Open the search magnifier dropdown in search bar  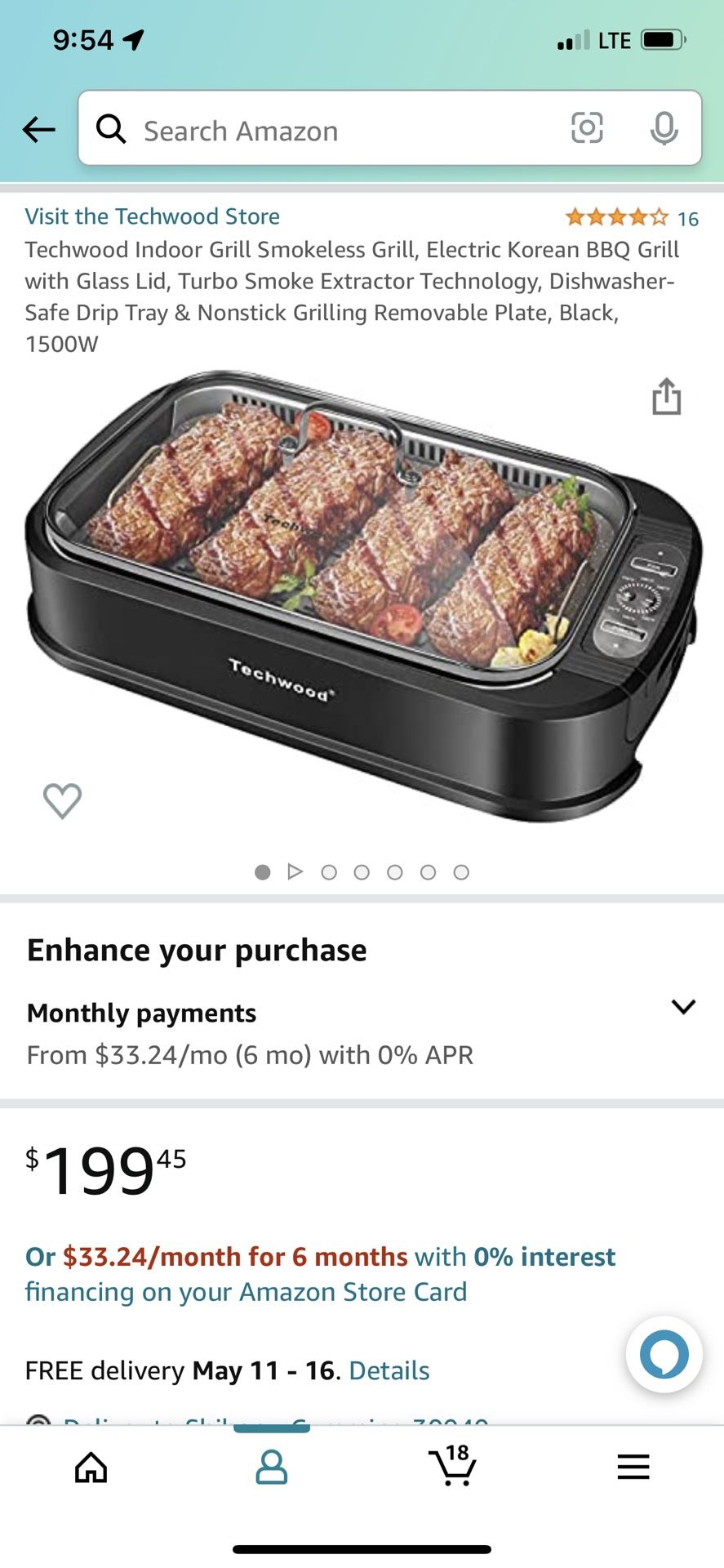[111, 130]
